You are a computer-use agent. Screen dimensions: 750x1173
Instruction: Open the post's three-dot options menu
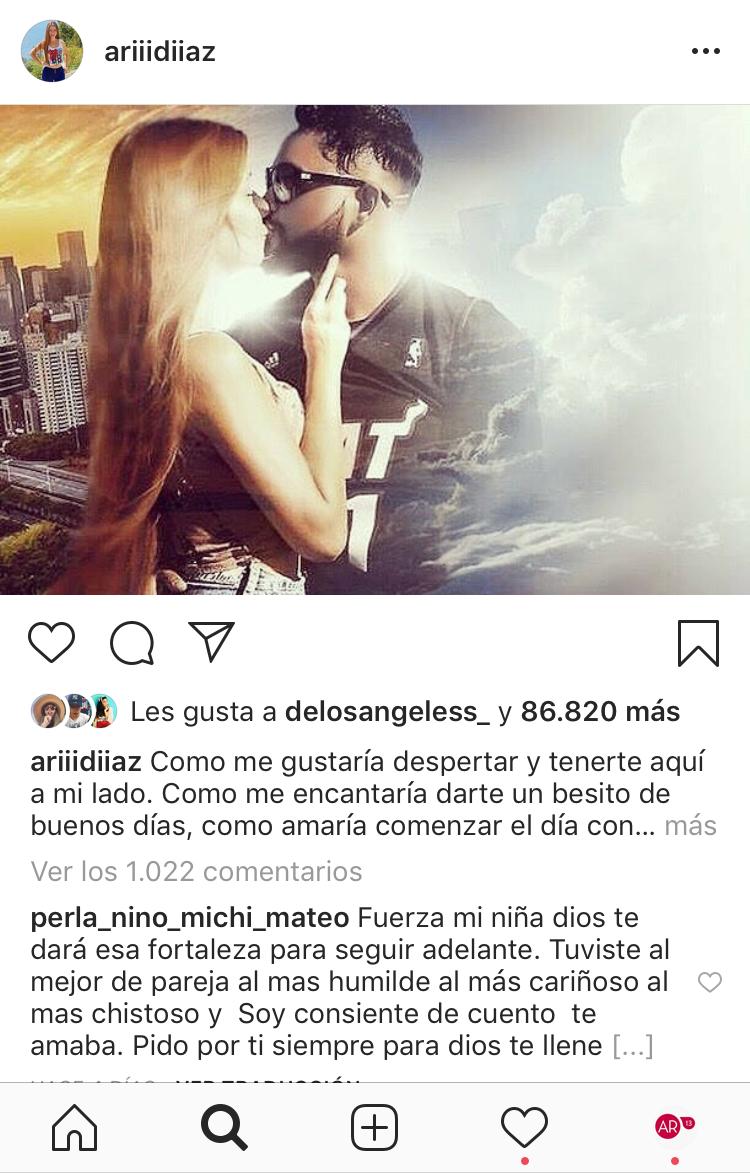[706, 52]
